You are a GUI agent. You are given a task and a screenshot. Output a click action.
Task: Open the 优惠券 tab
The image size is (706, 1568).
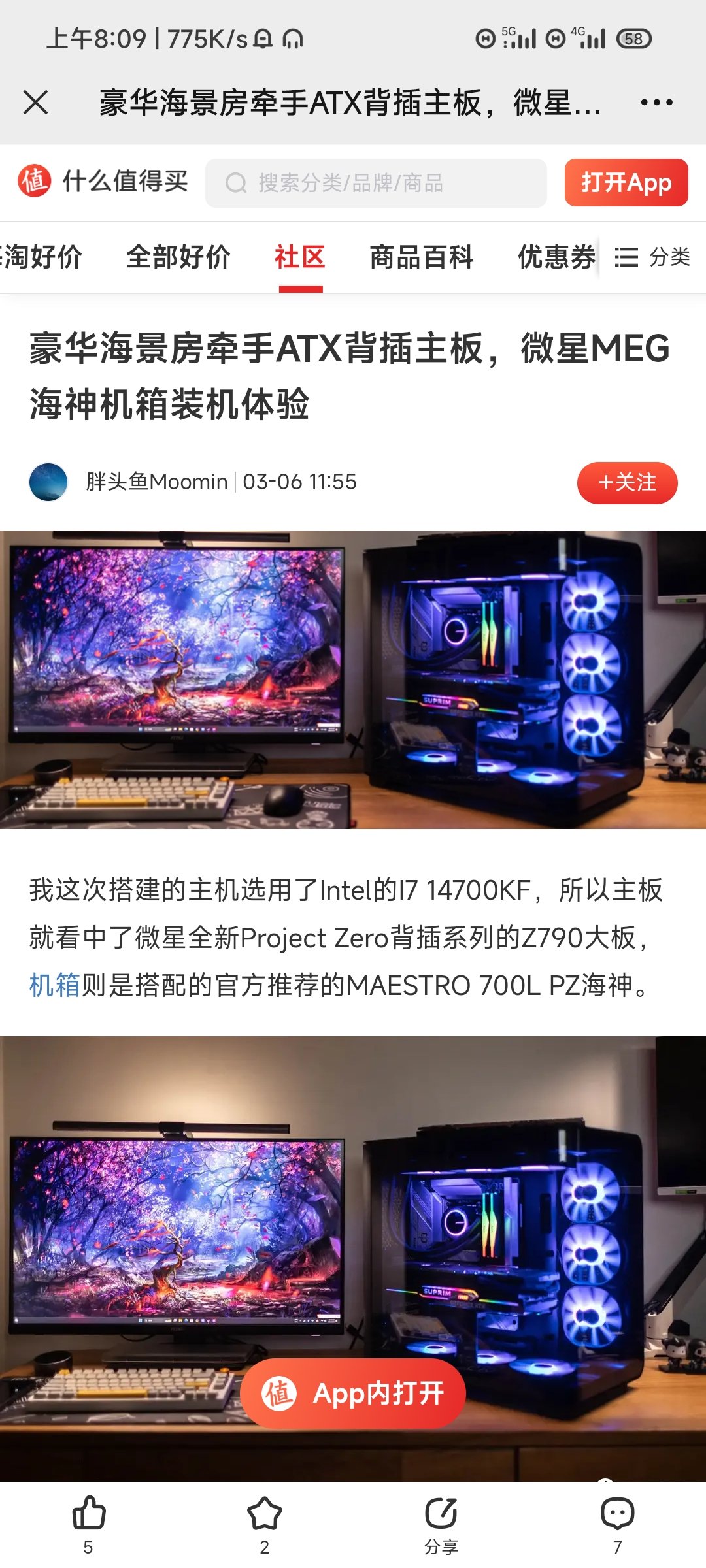point(556,257)
